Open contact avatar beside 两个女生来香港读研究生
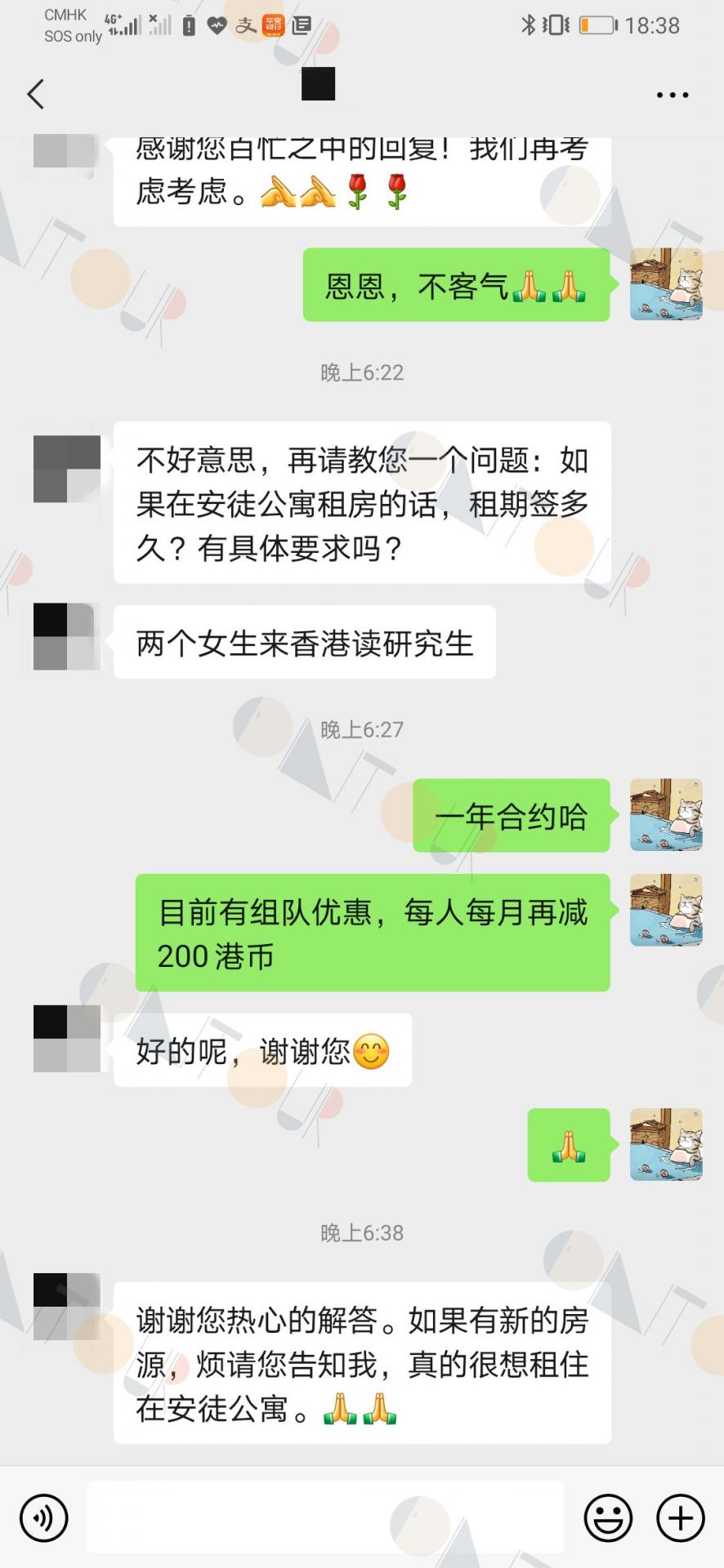 (67, 637)
